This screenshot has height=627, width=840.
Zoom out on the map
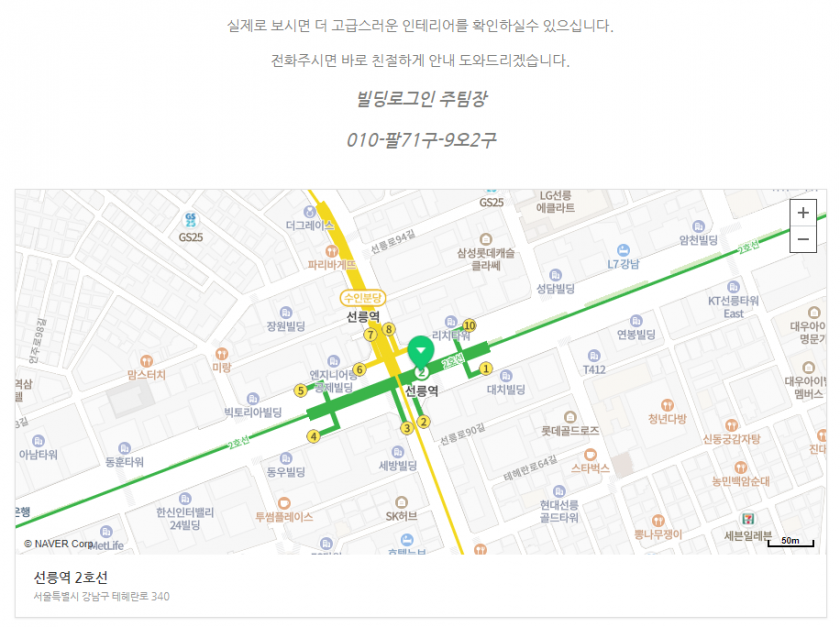pos(803,240)
